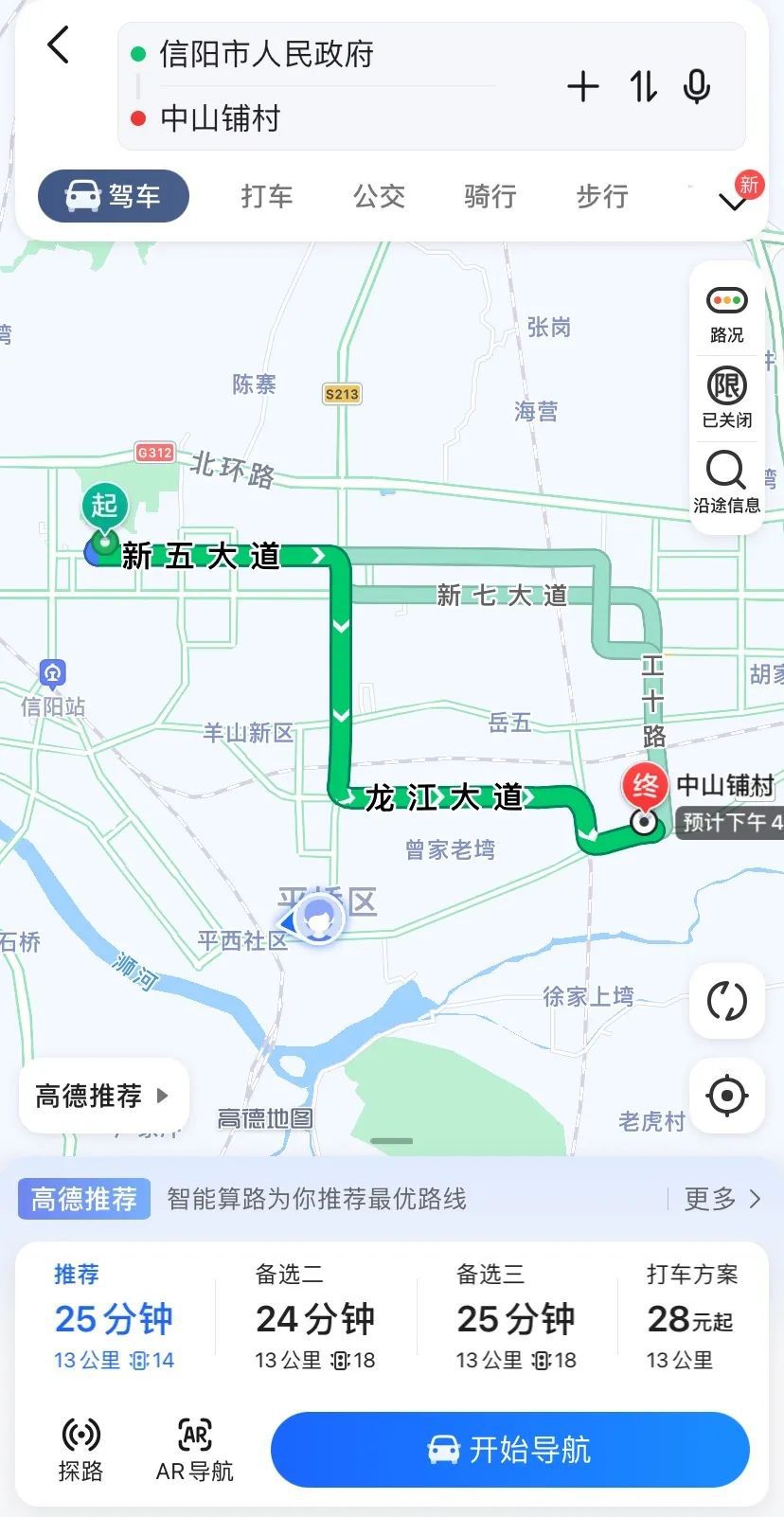Screen dimensions: 784x1517
Task: Open AR导航 mode
Action: [195, 1449]
